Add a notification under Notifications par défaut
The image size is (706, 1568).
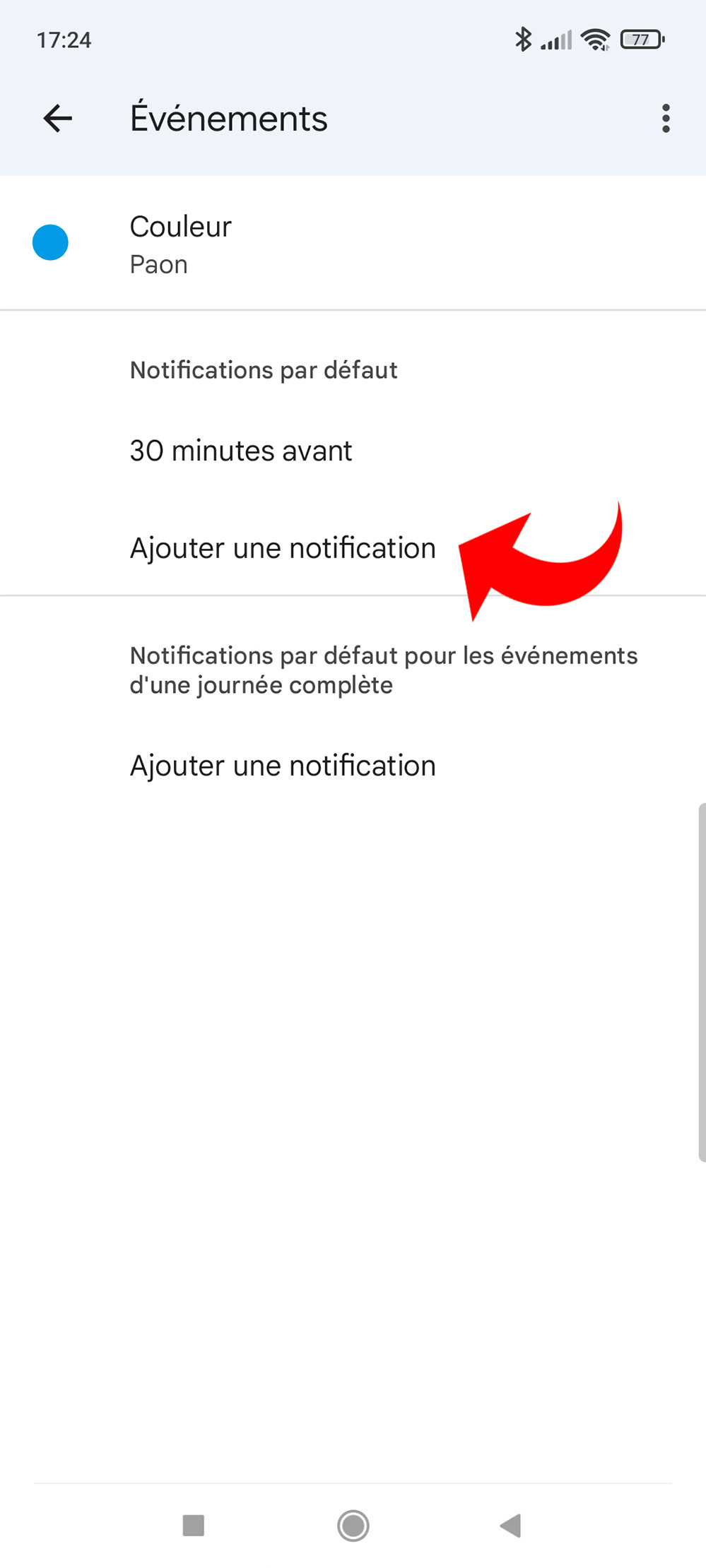[283, 549]
